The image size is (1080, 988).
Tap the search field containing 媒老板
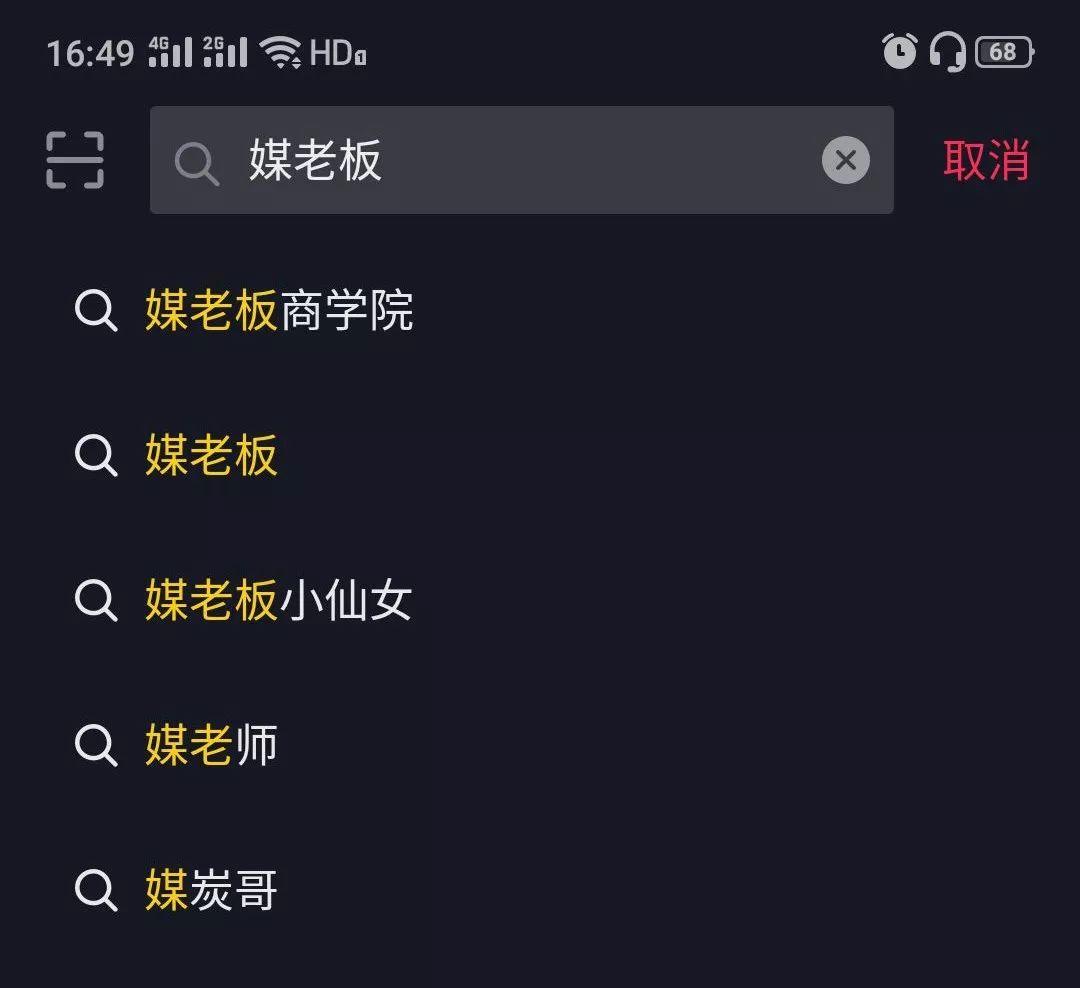click(x=500, y=160)
